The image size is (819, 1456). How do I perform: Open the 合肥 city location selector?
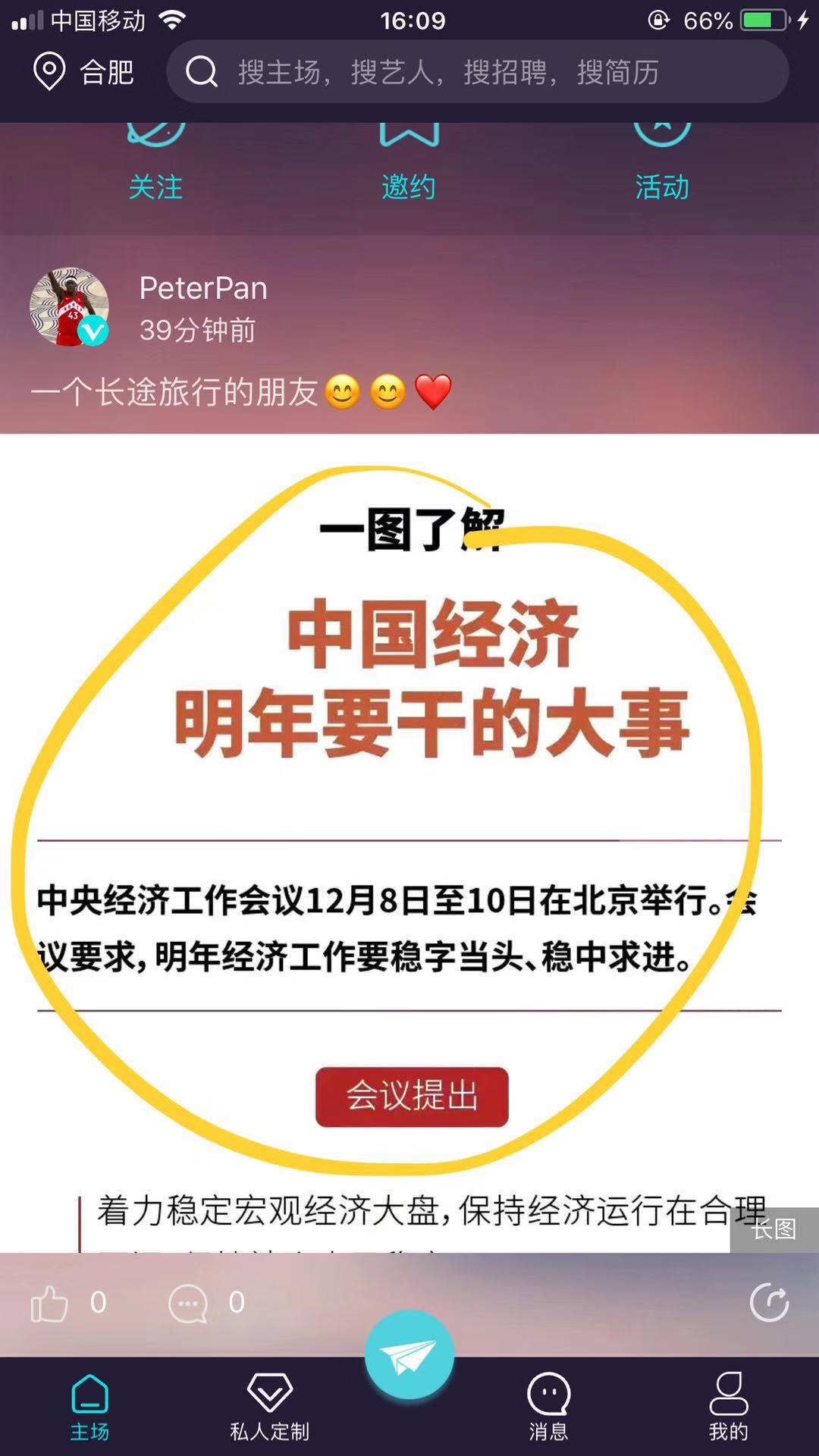point(83,72)
